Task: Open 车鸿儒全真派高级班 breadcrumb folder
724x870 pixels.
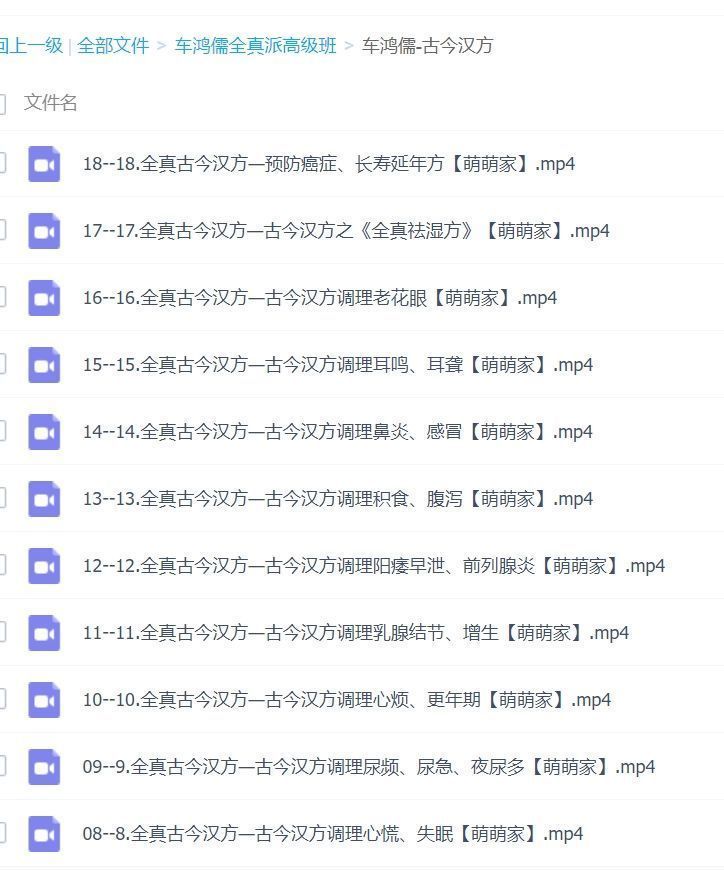Action: point(255,46)
